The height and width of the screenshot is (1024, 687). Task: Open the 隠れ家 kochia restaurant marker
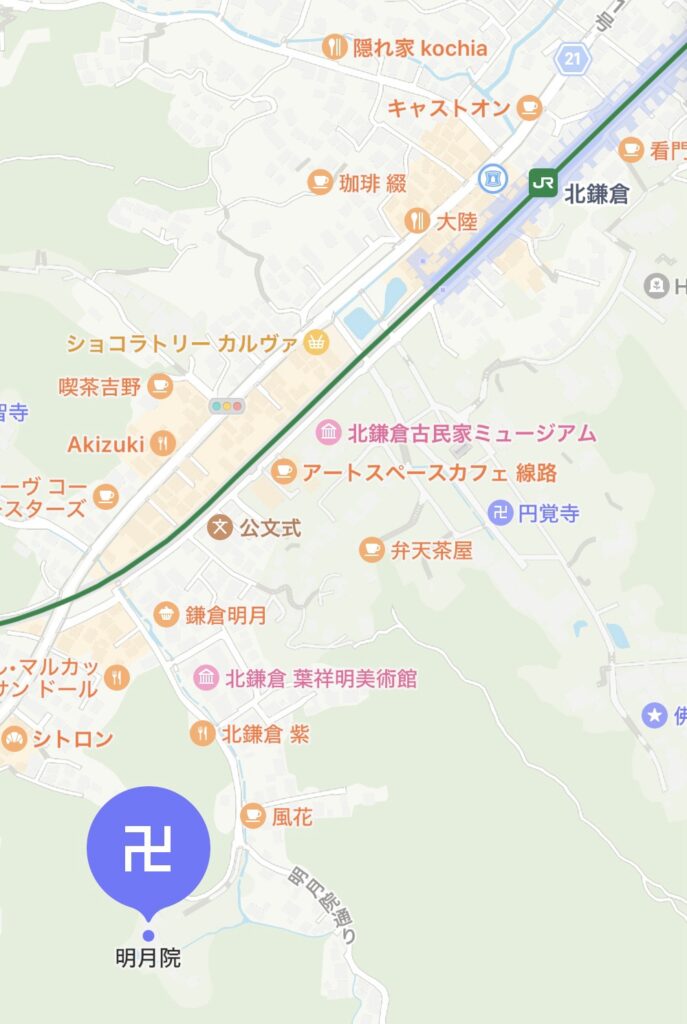334,47
